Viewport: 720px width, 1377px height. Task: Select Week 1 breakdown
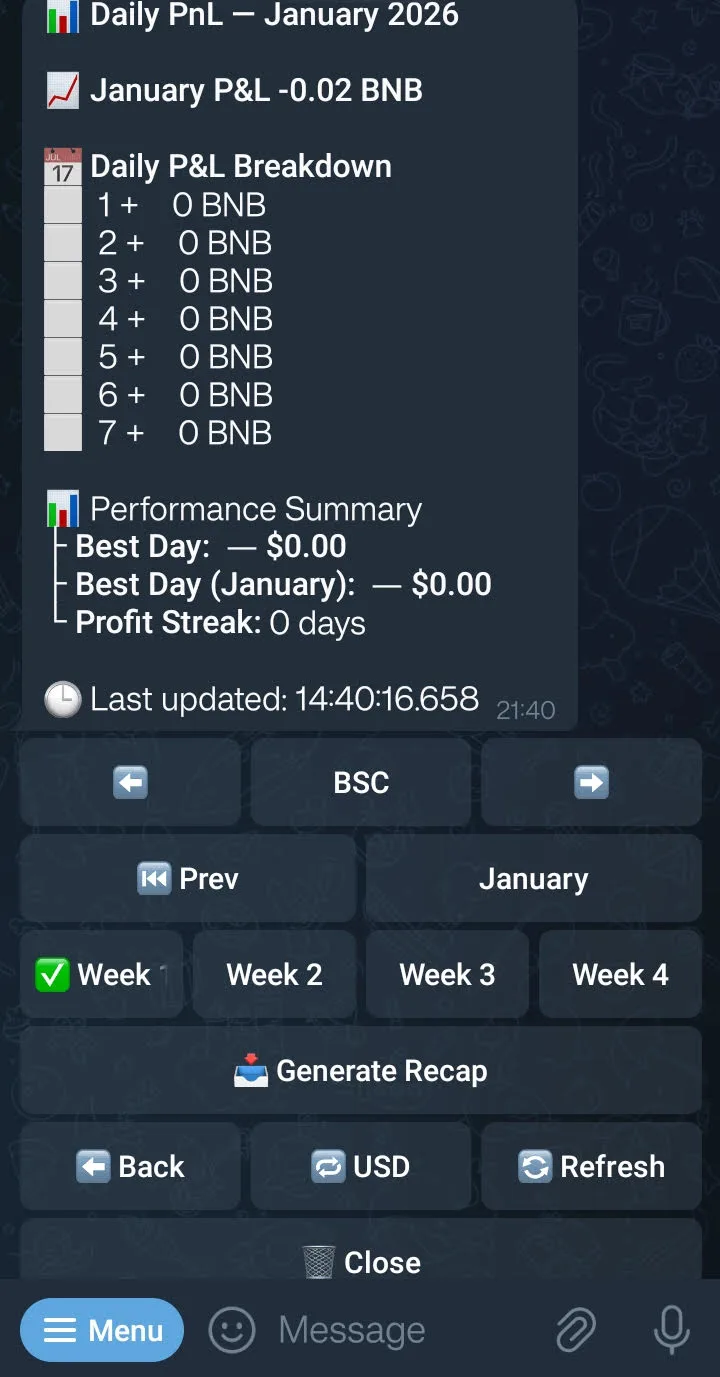(101, 975)
